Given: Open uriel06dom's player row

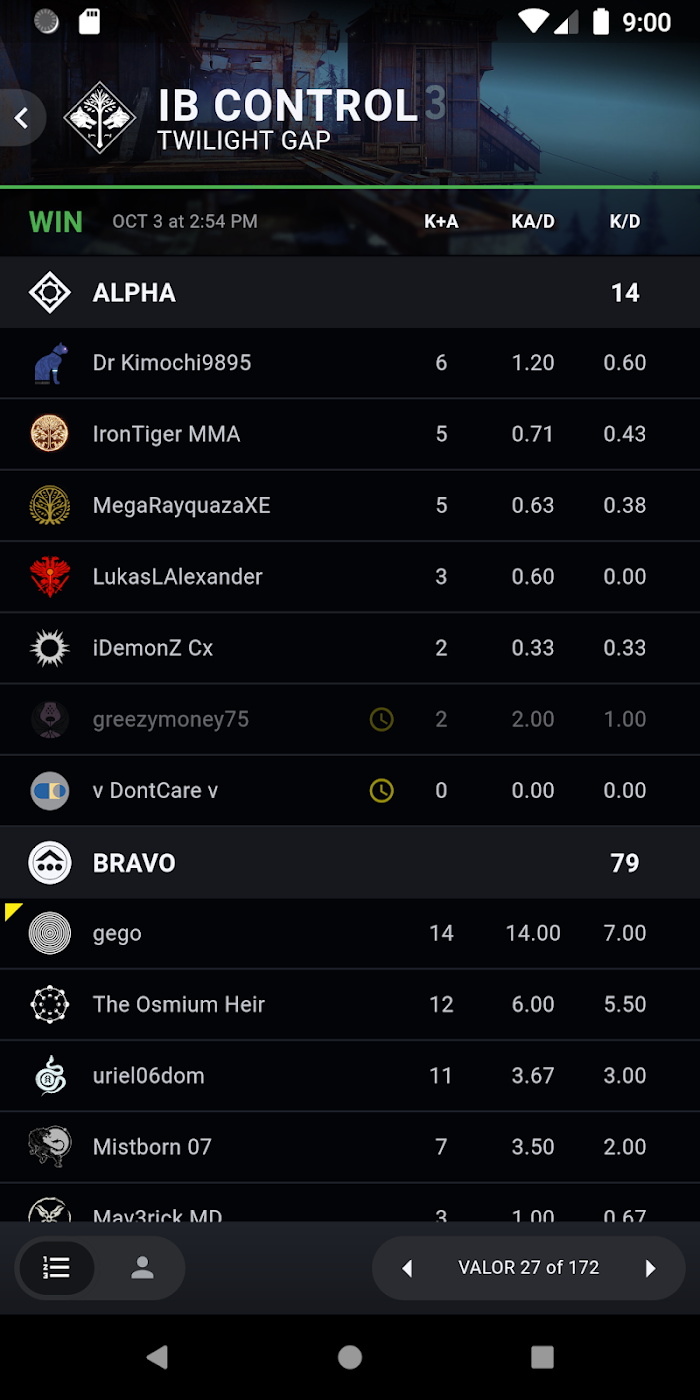Looking at the screenshot, I should coord(350,1076).
